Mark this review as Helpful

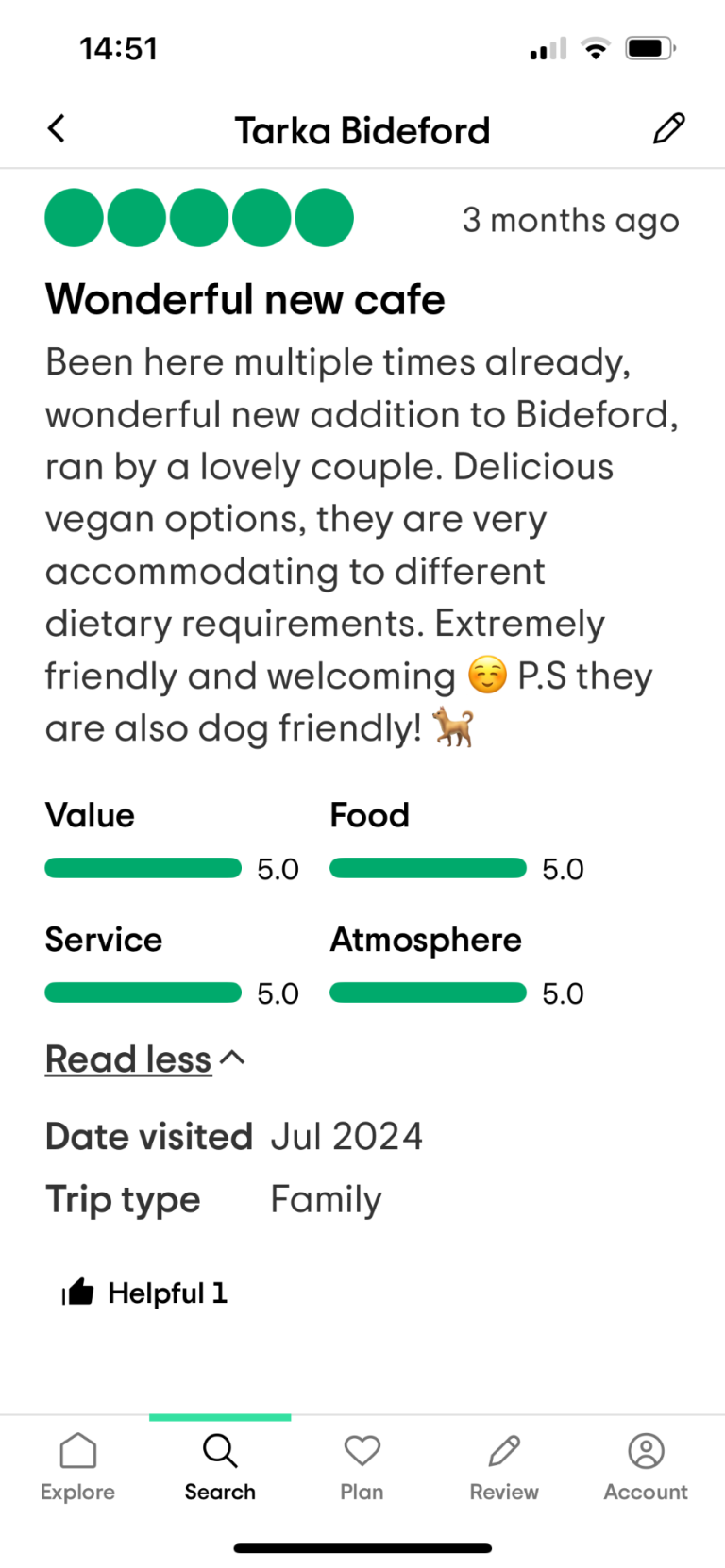pos(144,1293)
